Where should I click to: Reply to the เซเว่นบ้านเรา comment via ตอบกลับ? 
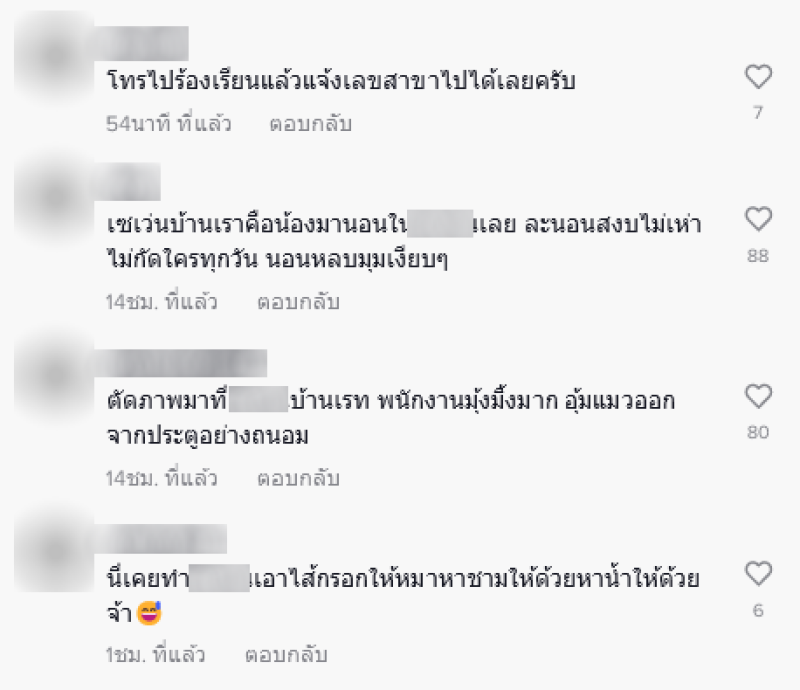pos(298,301)
